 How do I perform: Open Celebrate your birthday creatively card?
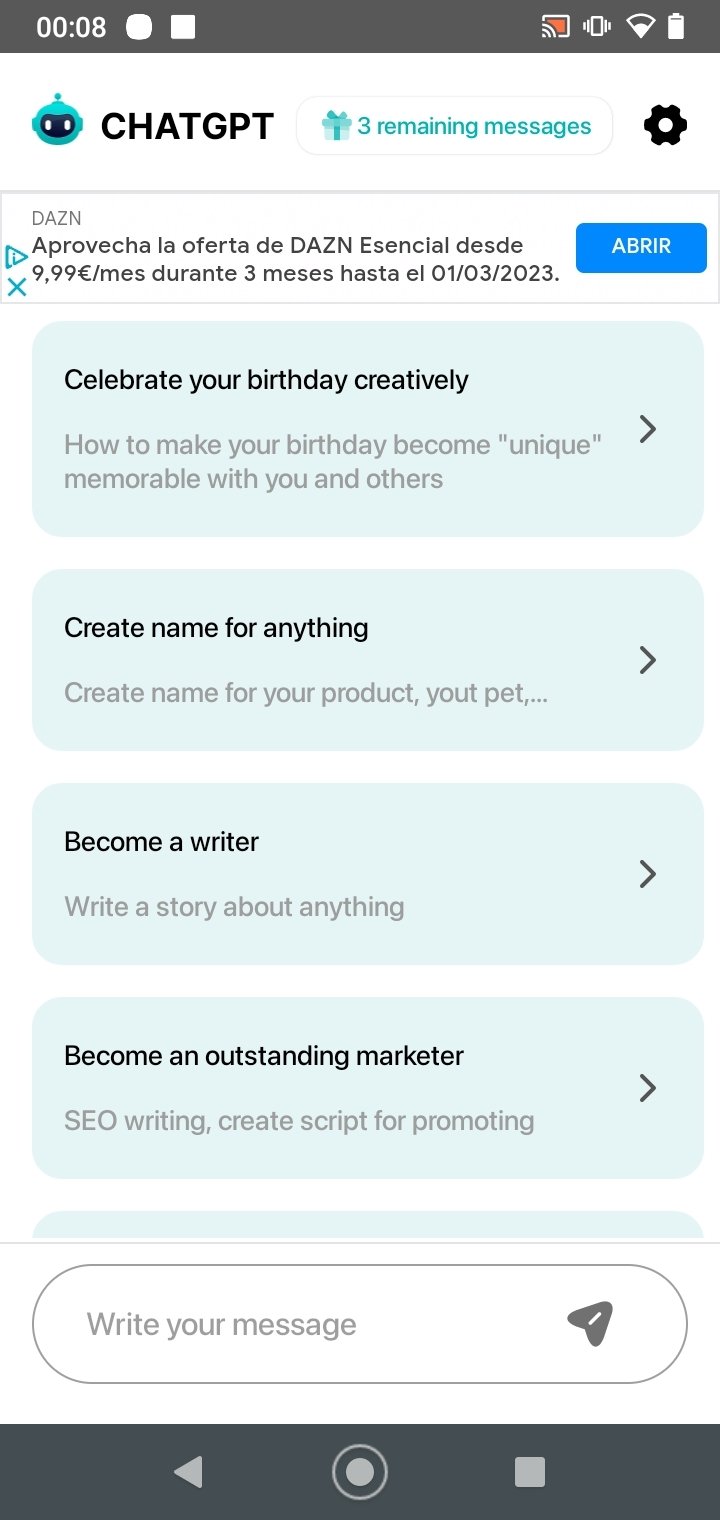pyautogui.click(x=368, y=429)
